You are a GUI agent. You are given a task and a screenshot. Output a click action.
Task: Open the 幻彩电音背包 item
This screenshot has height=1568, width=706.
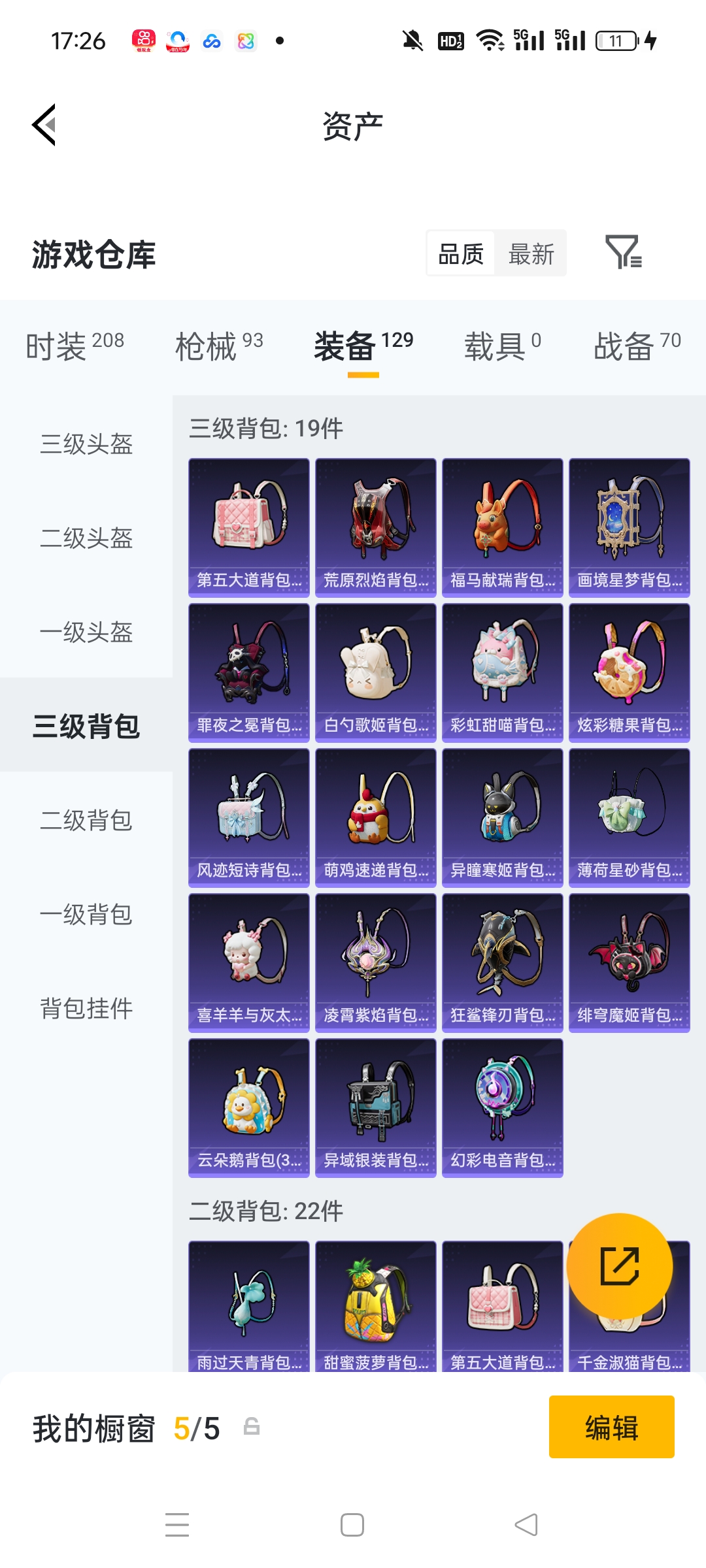[x=502, y=1107]
